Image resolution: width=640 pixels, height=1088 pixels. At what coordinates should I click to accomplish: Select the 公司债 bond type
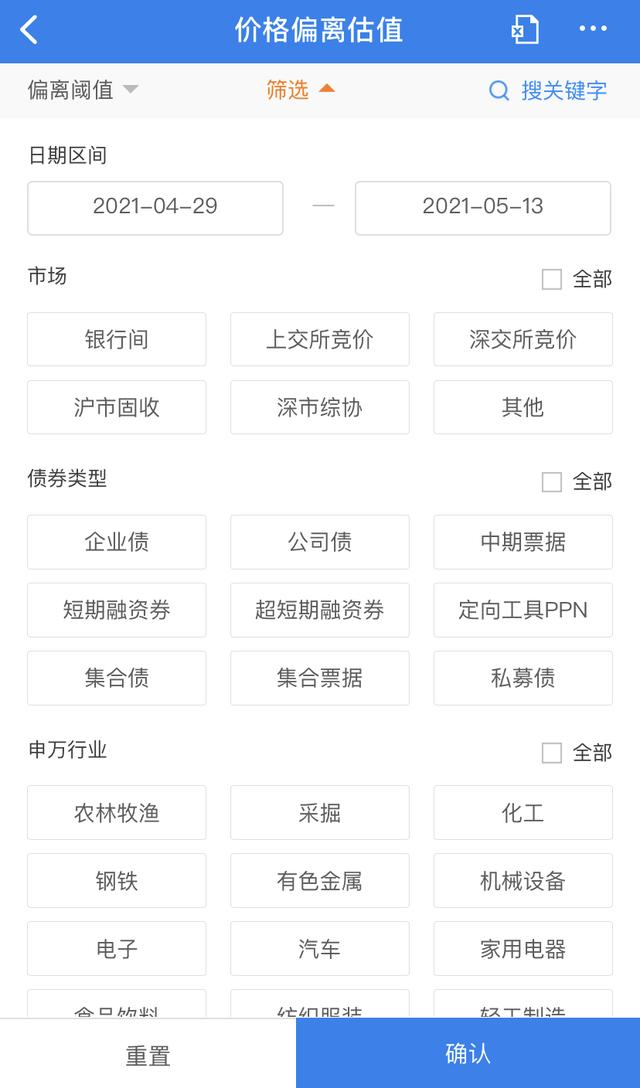[x=320, y=542]
